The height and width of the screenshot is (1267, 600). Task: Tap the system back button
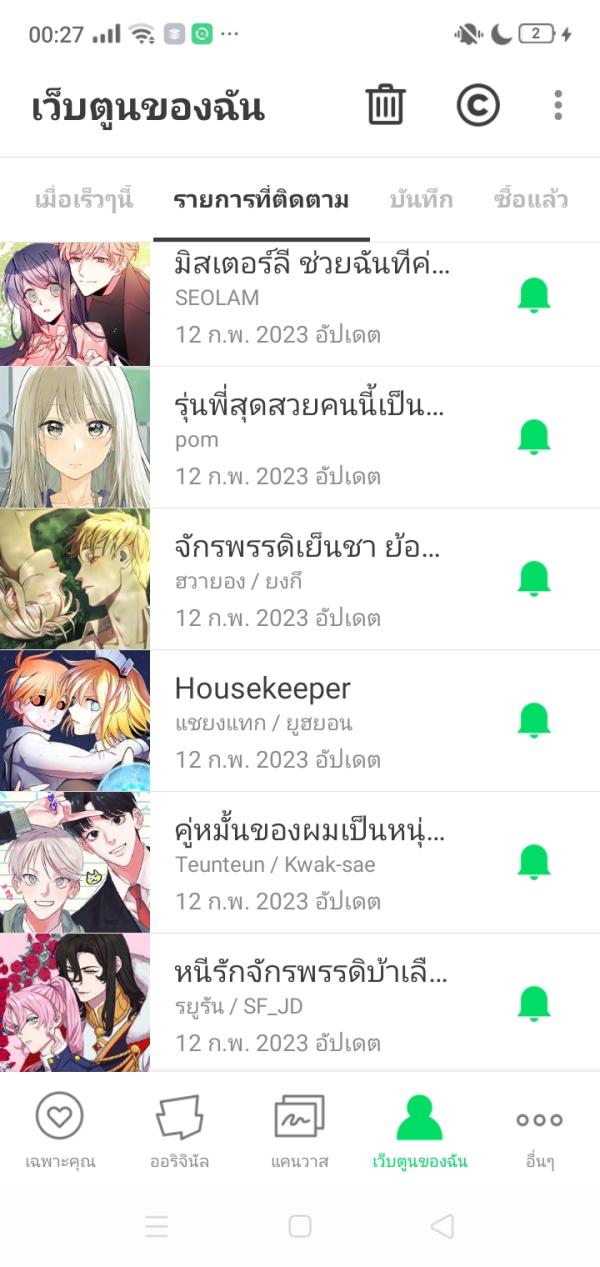pyautogui.click(x=441, y=1226)
